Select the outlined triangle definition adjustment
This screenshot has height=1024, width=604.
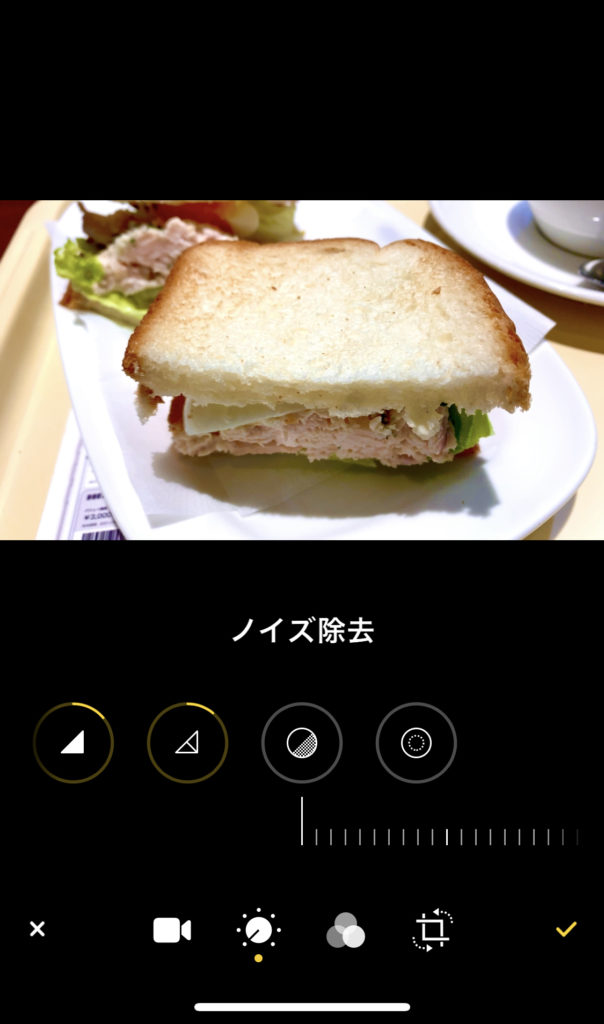click(x=187, y=743)
